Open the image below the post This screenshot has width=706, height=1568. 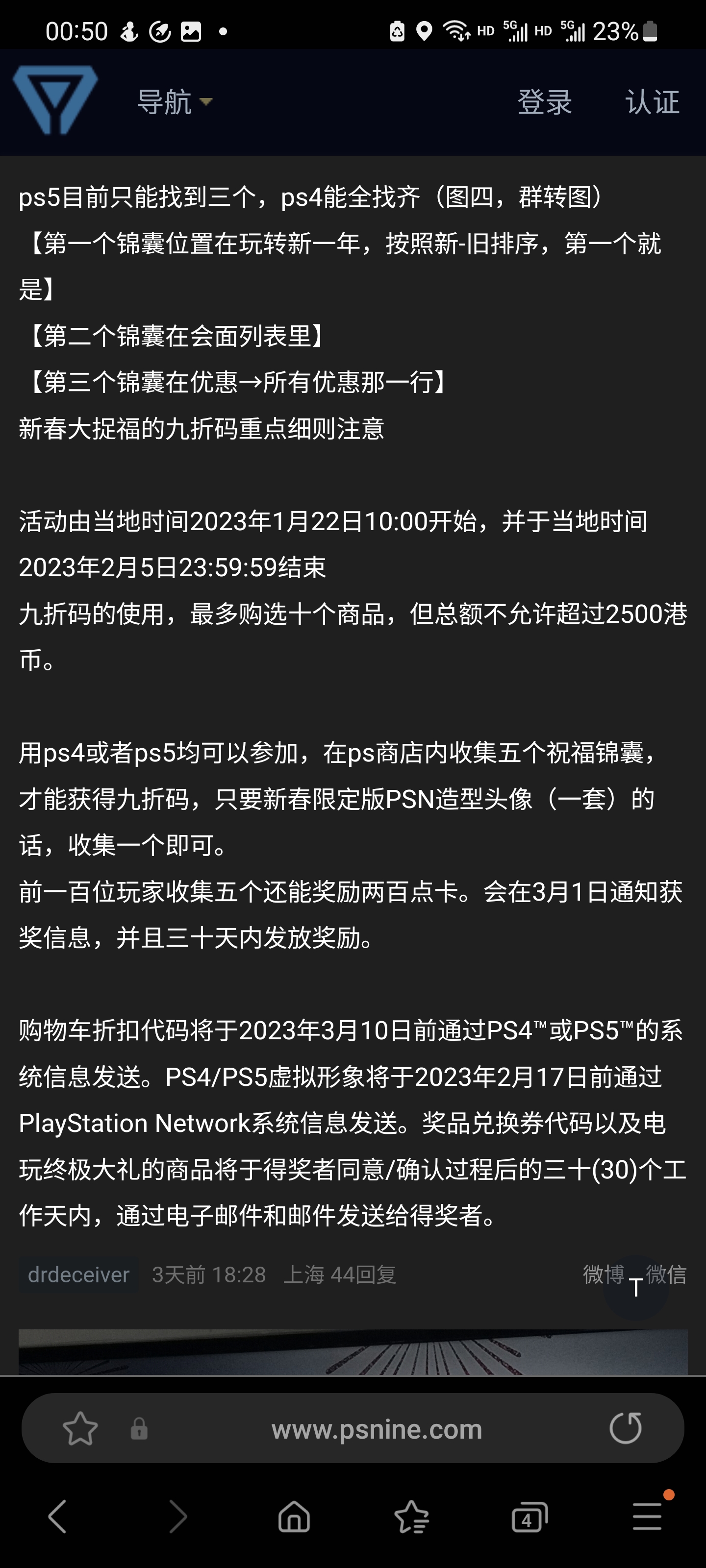[353, 1351]
